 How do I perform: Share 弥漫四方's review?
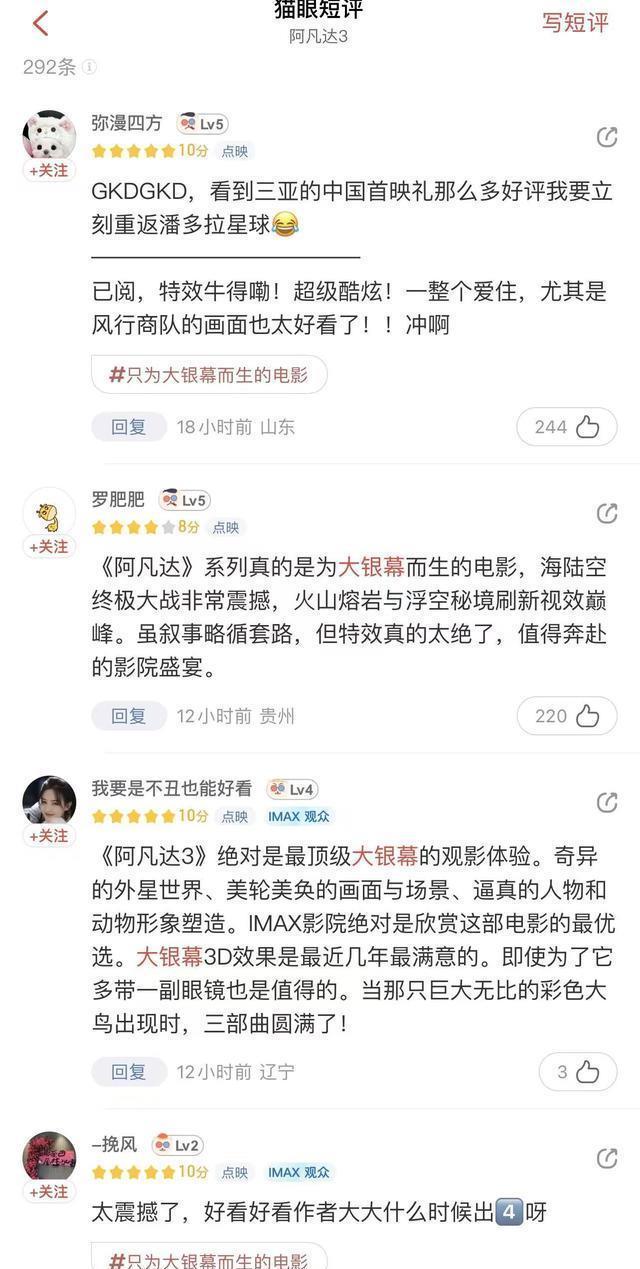coord(606,138)
